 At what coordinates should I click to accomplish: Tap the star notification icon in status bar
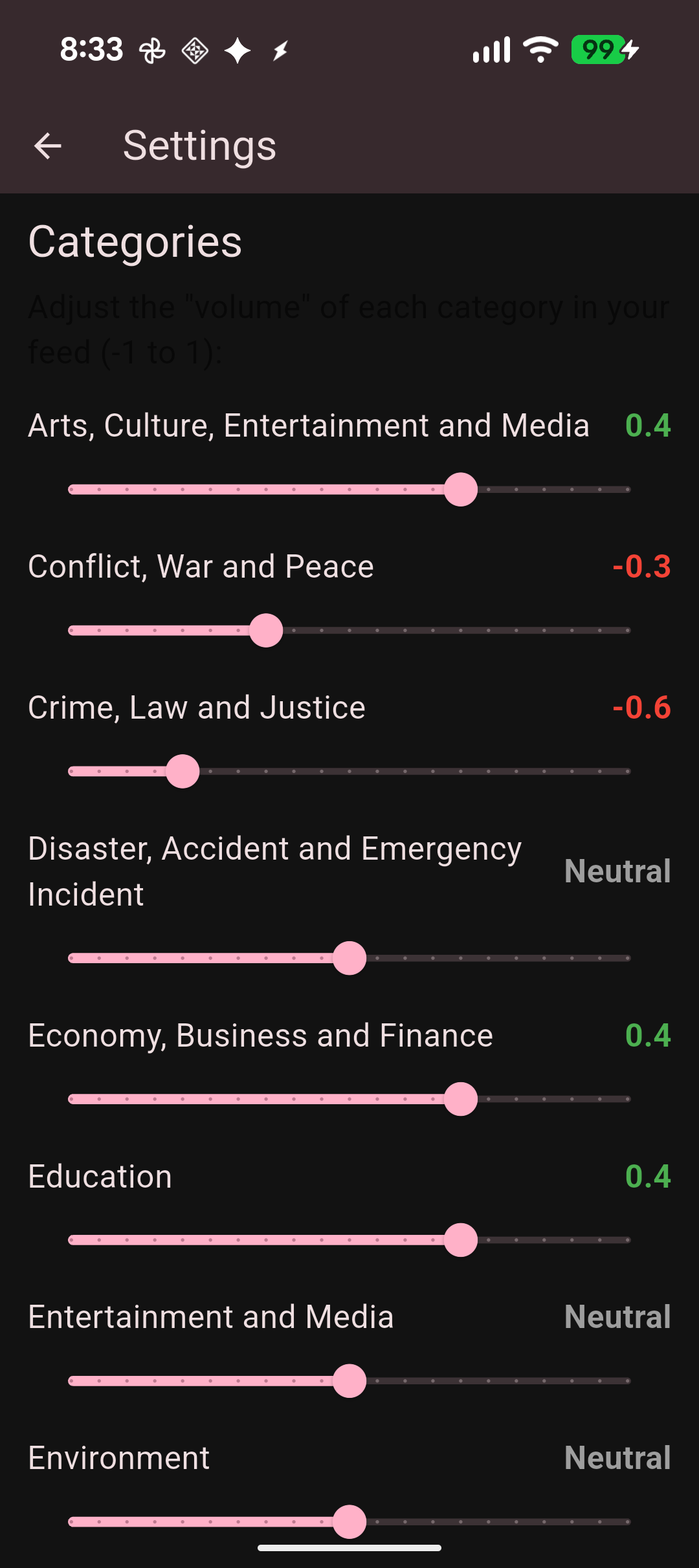click(238, 50)
